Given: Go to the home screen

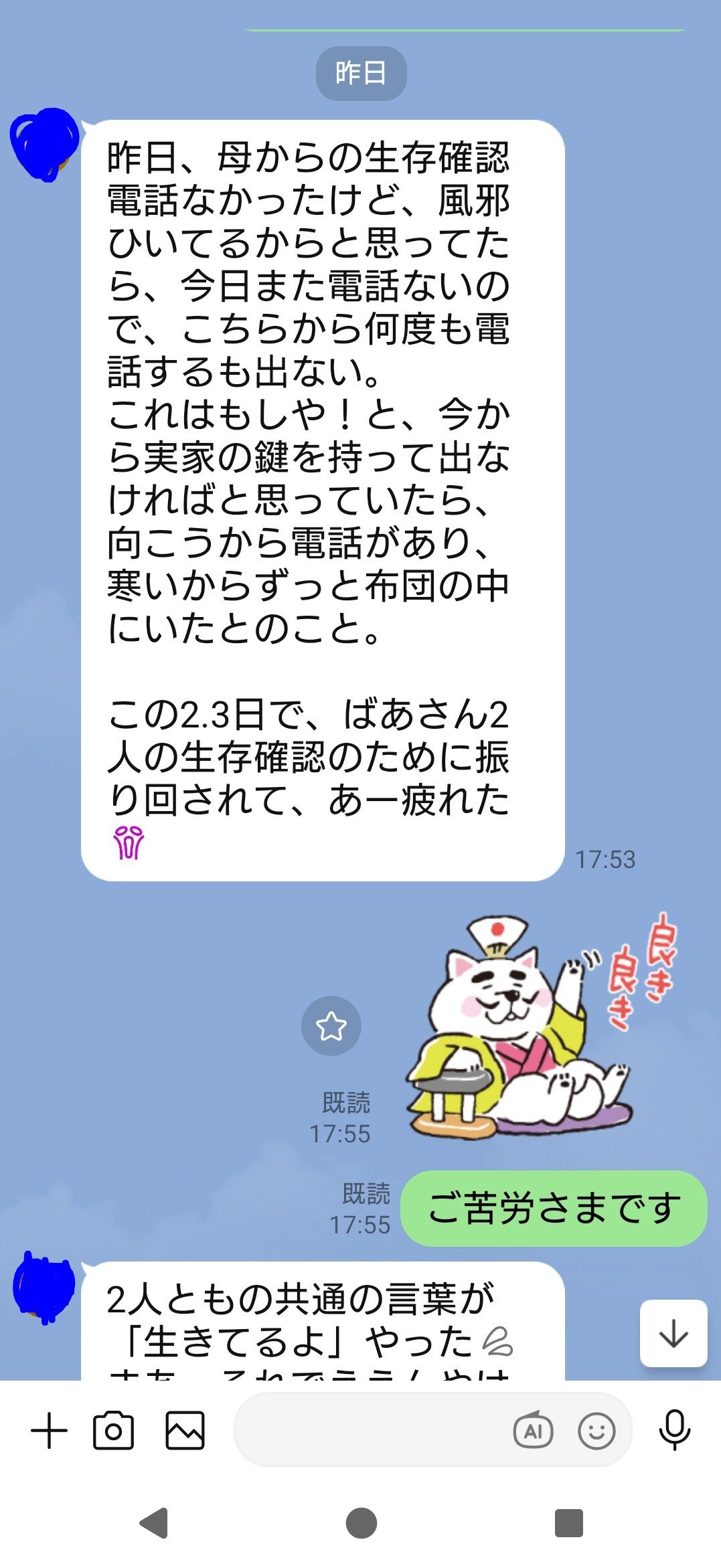Looking at the screenshot, I should 362,1524.
